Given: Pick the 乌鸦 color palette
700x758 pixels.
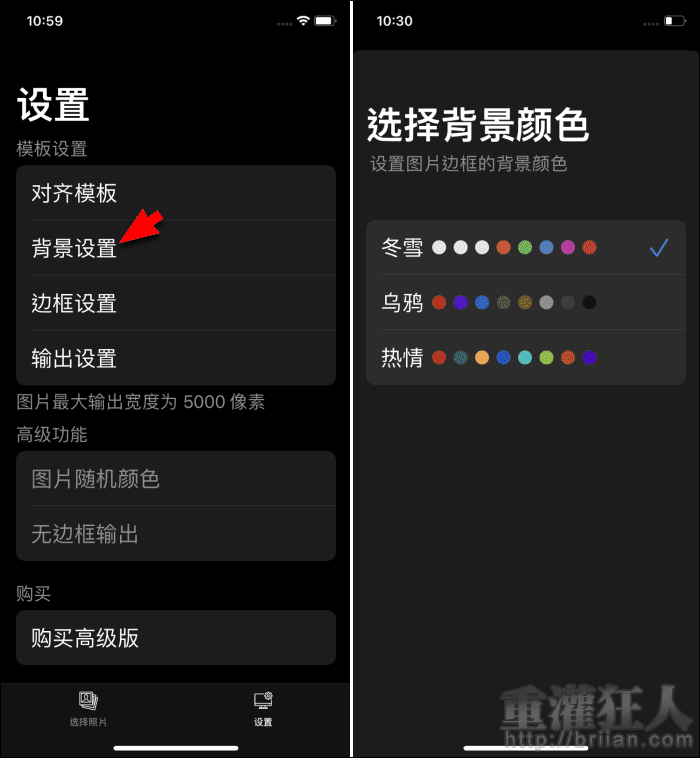Looking at the screenshot, I should click(x=525, y=302).
